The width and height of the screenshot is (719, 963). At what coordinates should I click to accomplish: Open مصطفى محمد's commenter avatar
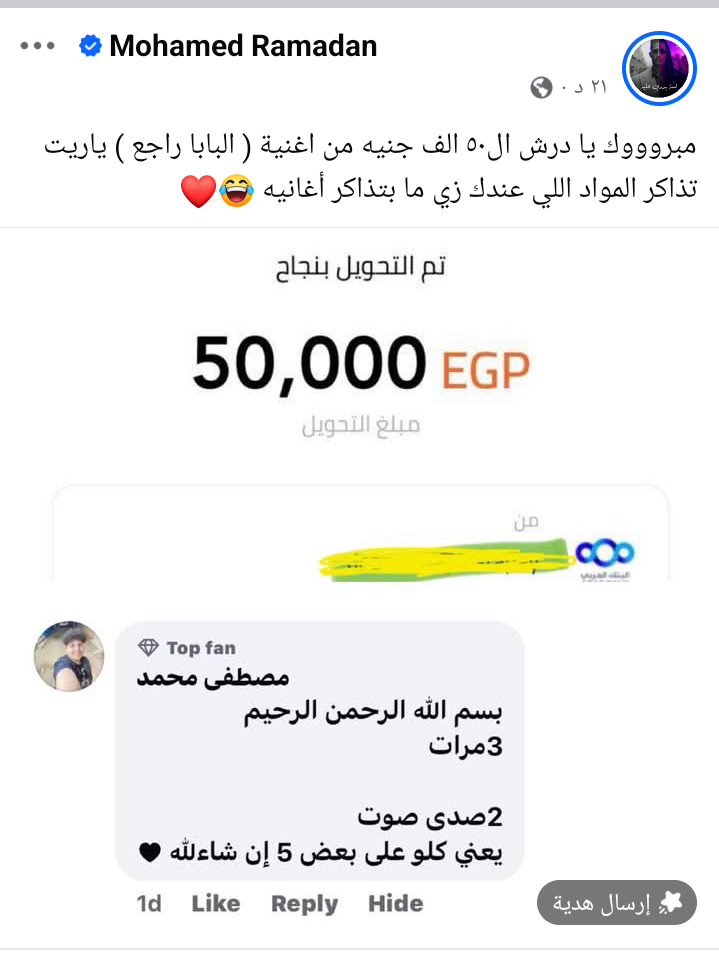pyautogui.click(x=69, y=657)
